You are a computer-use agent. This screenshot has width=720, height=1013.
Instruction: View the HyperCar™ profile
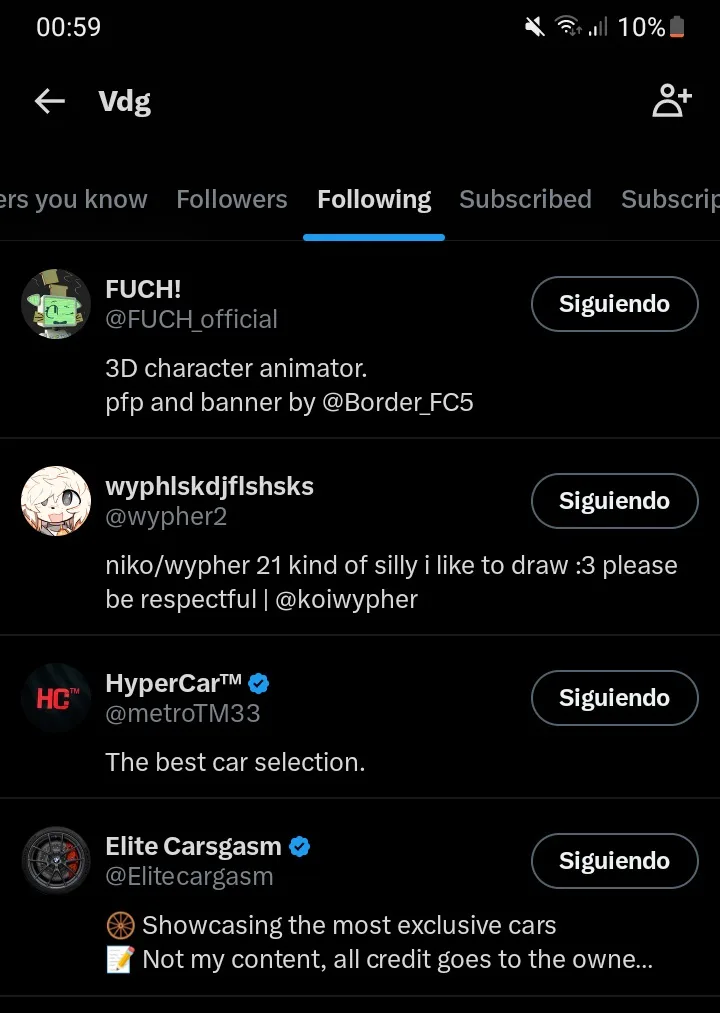(x=173, y=684)
